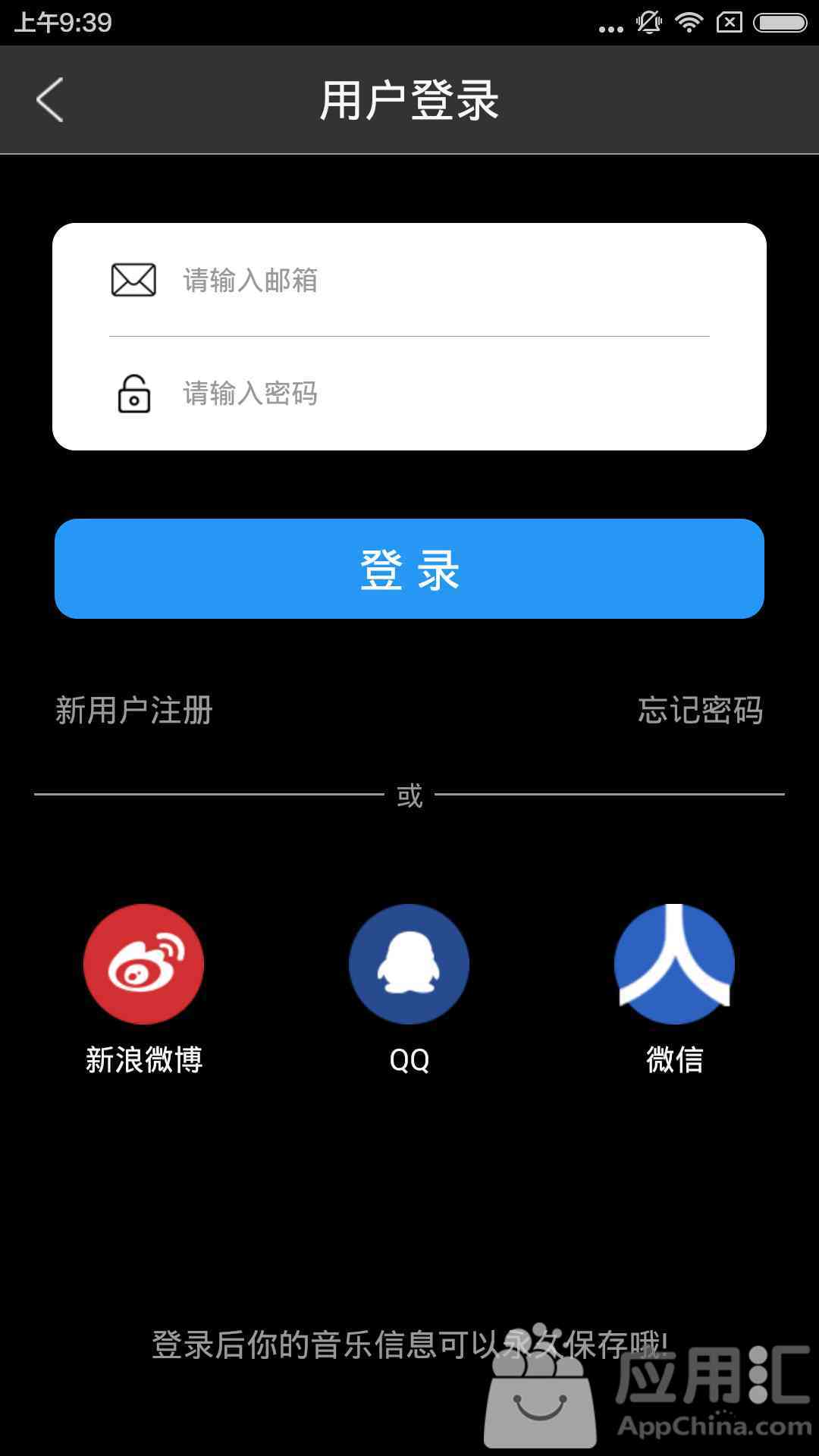The image size is (819, 1456).
Task: Tap the blue 登录 login button
Action: point(409,569)
